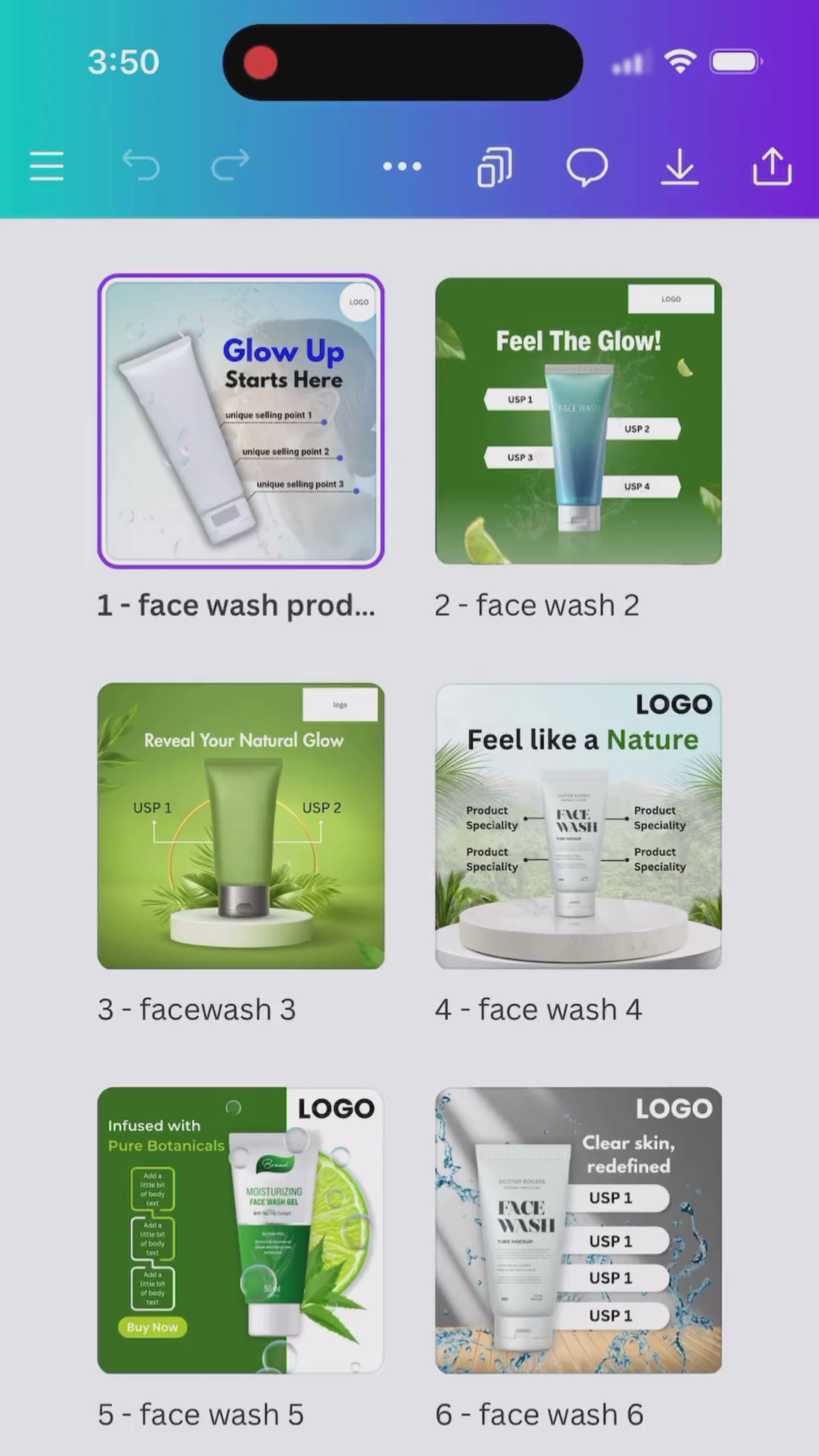Share the design
Screen dimensions: 819x1456
pyautogui.click(x=772, y=167)
